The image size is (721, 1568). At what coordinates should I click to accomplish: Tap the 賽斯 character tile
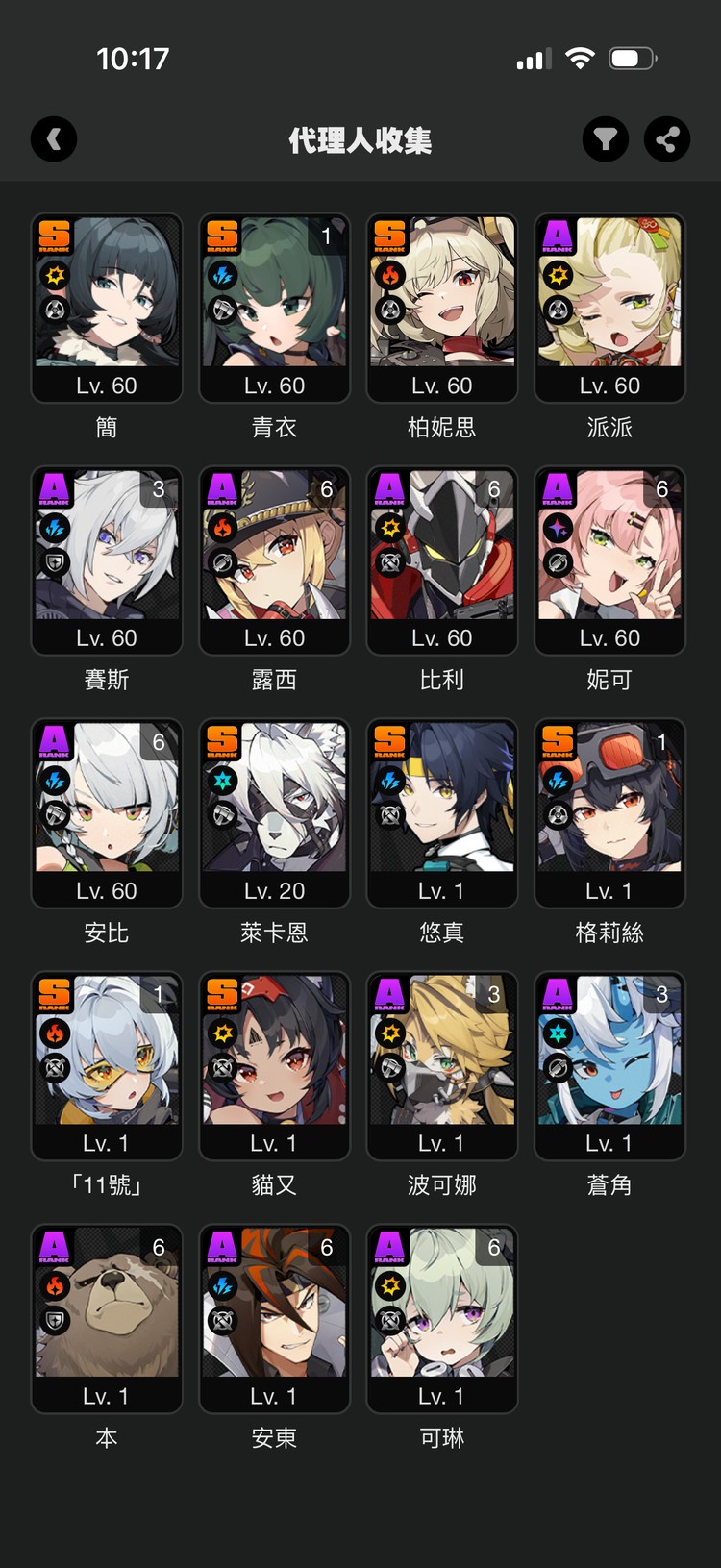(107, 560)
